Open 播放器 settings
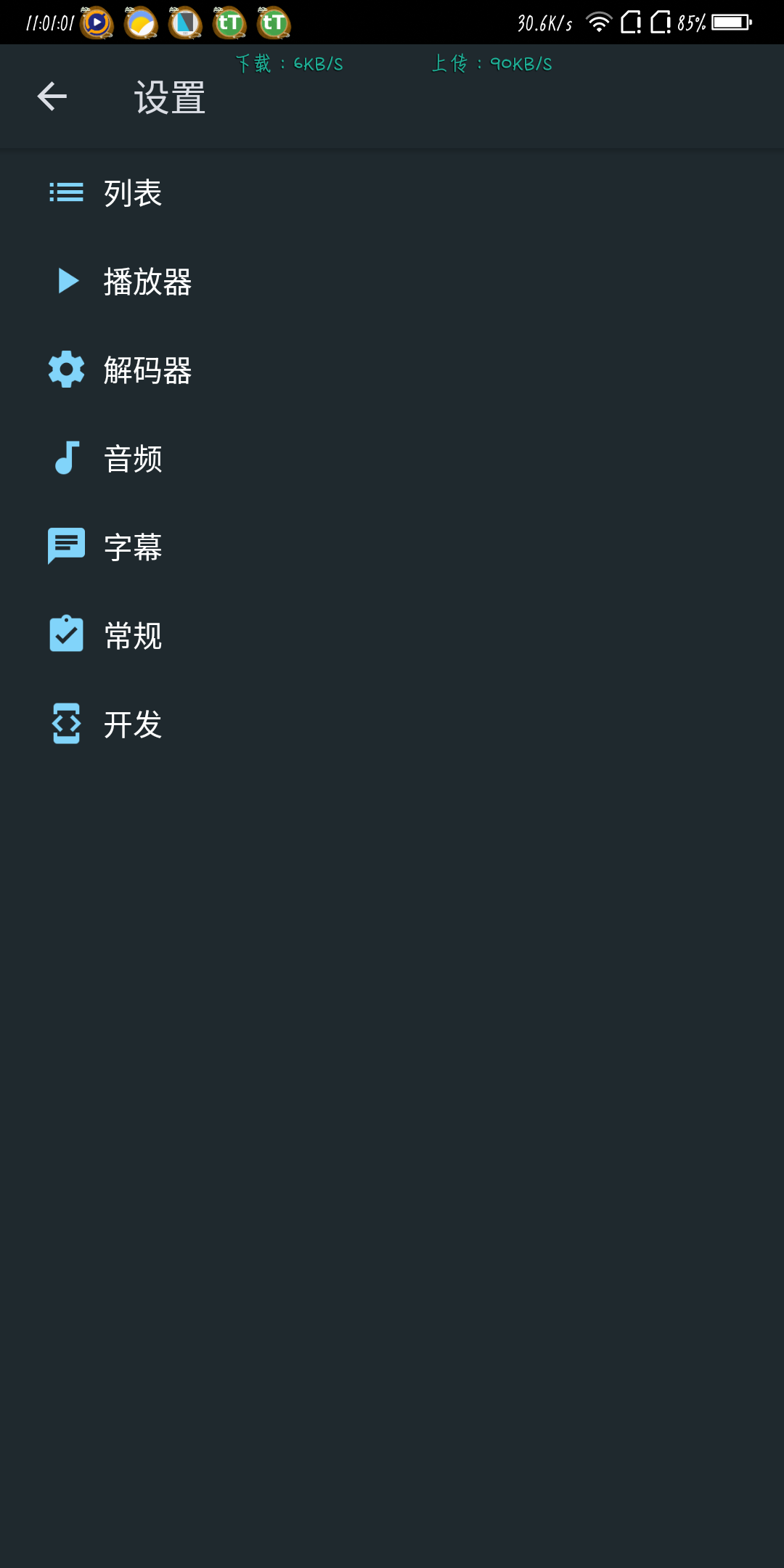 point(147,282)
